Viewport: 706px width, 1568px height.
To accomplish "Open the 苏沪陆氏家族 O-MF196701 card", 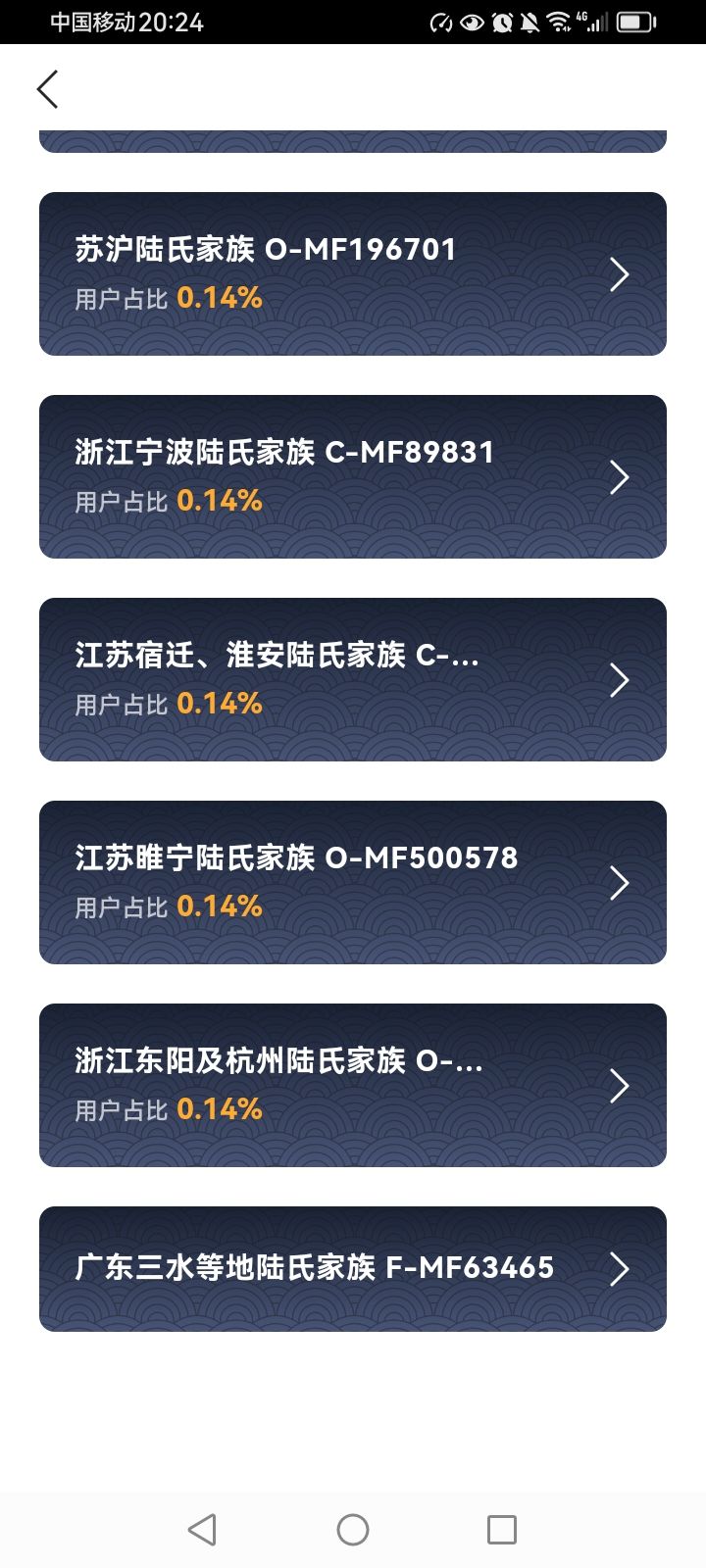I will pyautogui.click(x=353, y=273).
